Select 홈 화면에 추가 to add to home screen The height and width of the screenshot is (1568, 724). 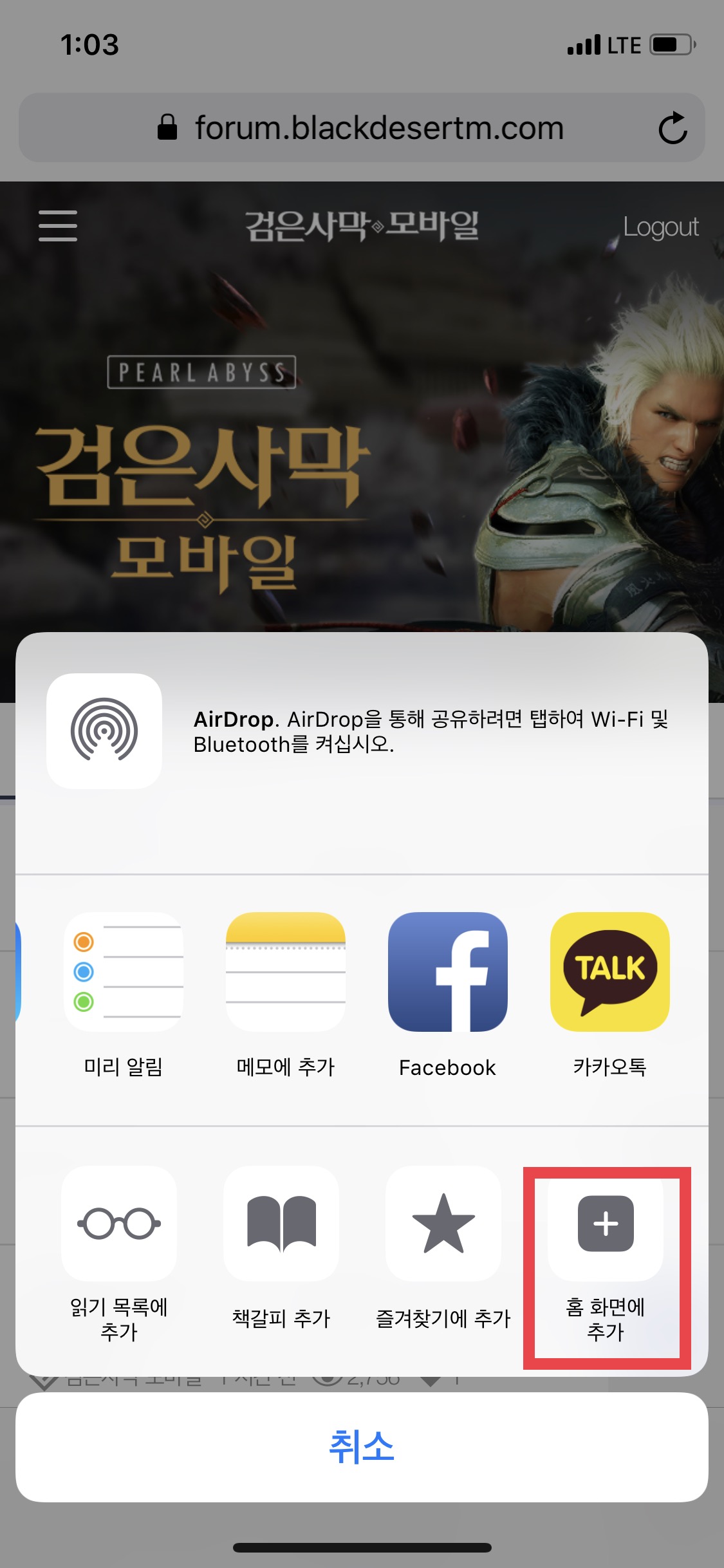[x=606, y=1224]
